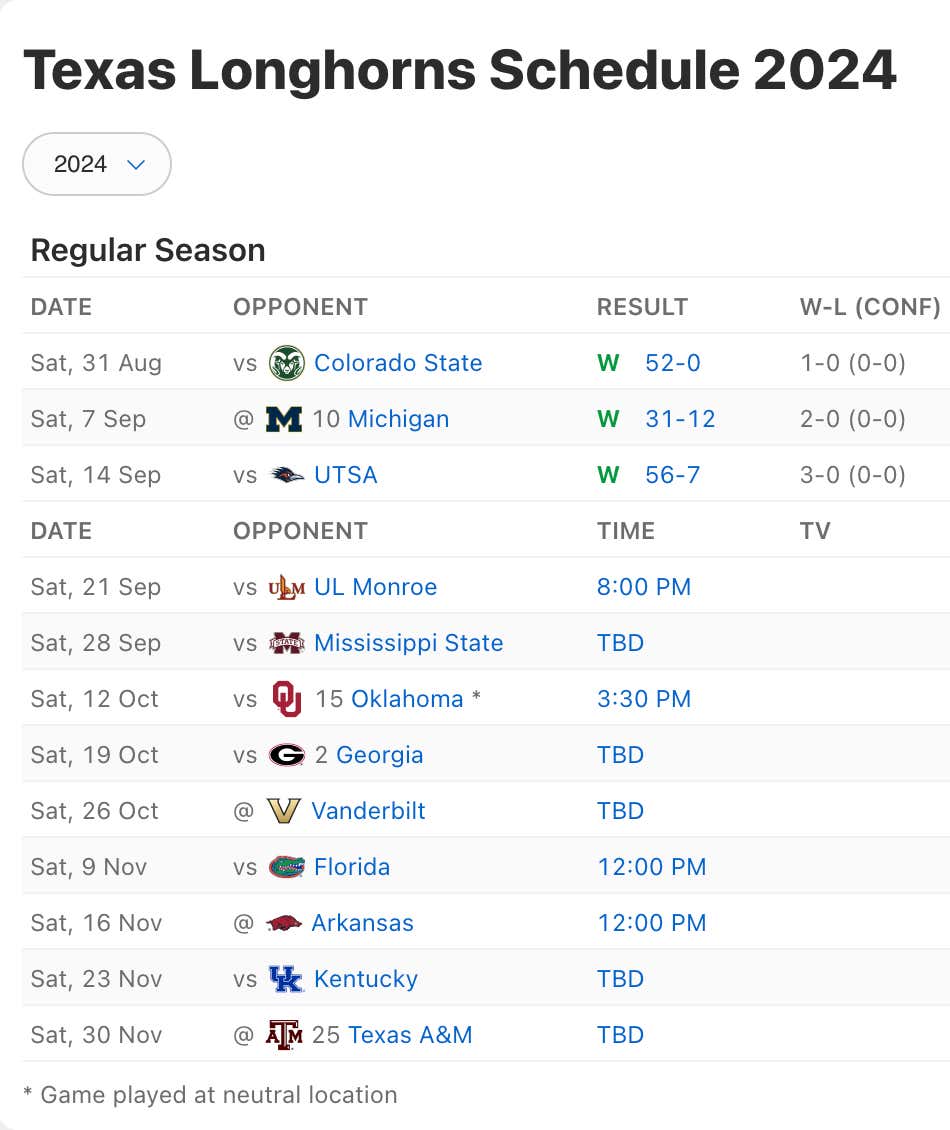Open the Texas A&M team page
The height and width of the screenshot is (1130, 950).
pyautogui.click(x=409, y=1035)
